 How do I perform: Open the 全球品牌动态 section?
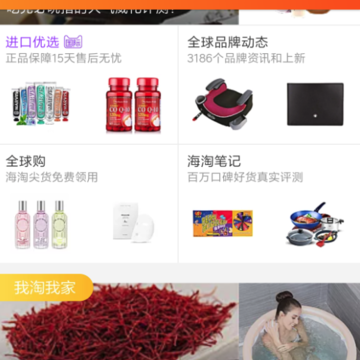pos(228,42)
